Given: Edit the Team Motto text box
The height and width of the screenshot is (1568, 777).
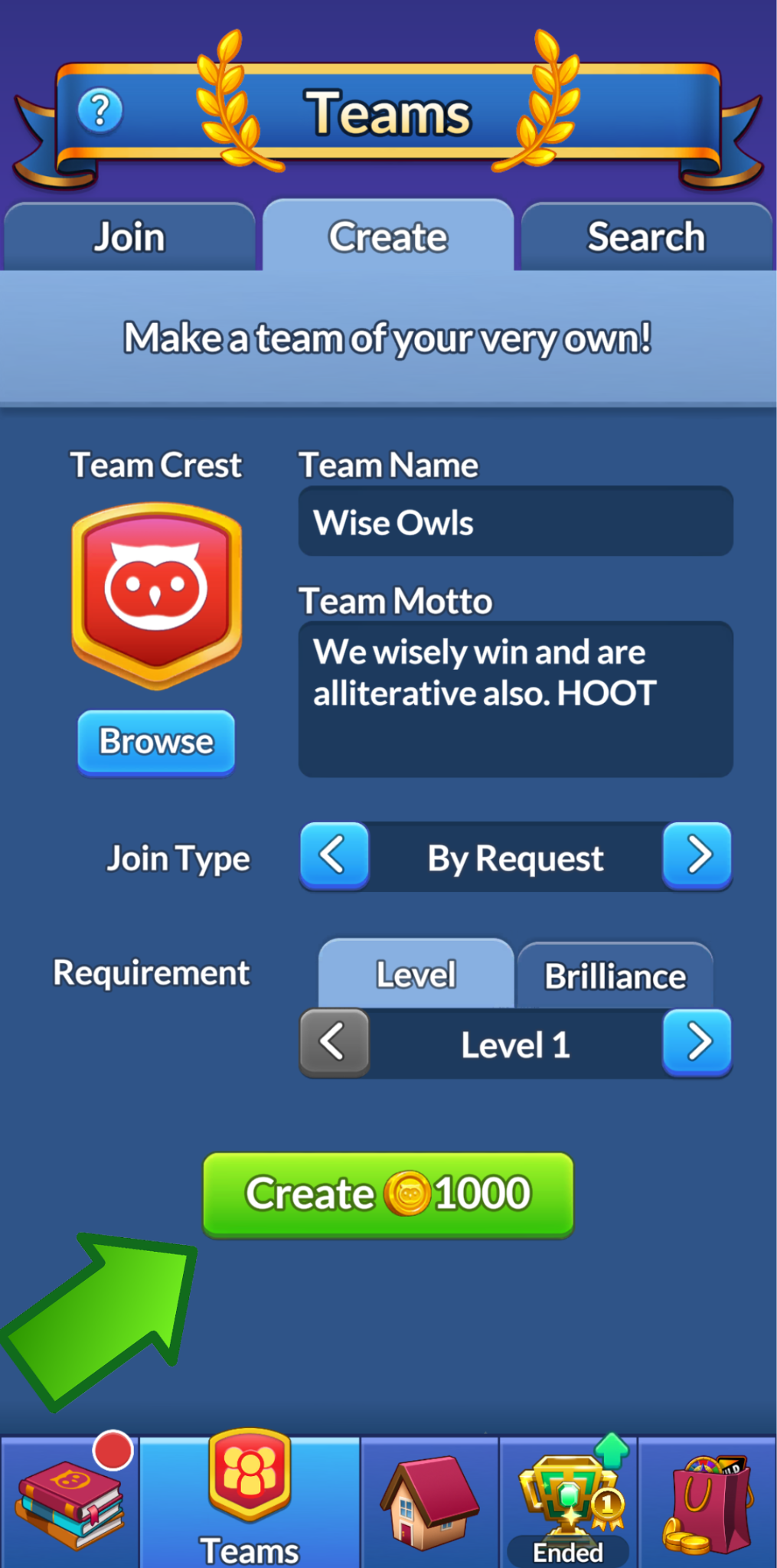Looking at the screenshot, I should [x=515, y=698].
